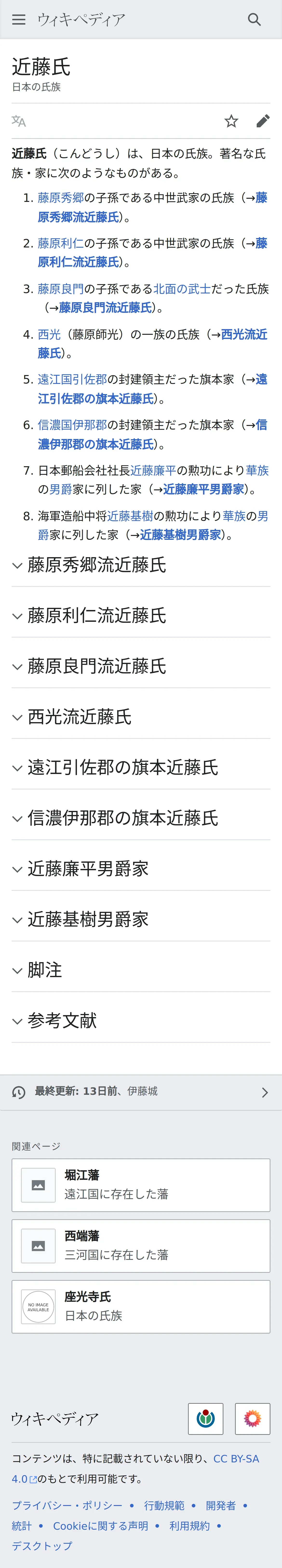
Task: Expand the 脚注 section
Action: point(141,970)
